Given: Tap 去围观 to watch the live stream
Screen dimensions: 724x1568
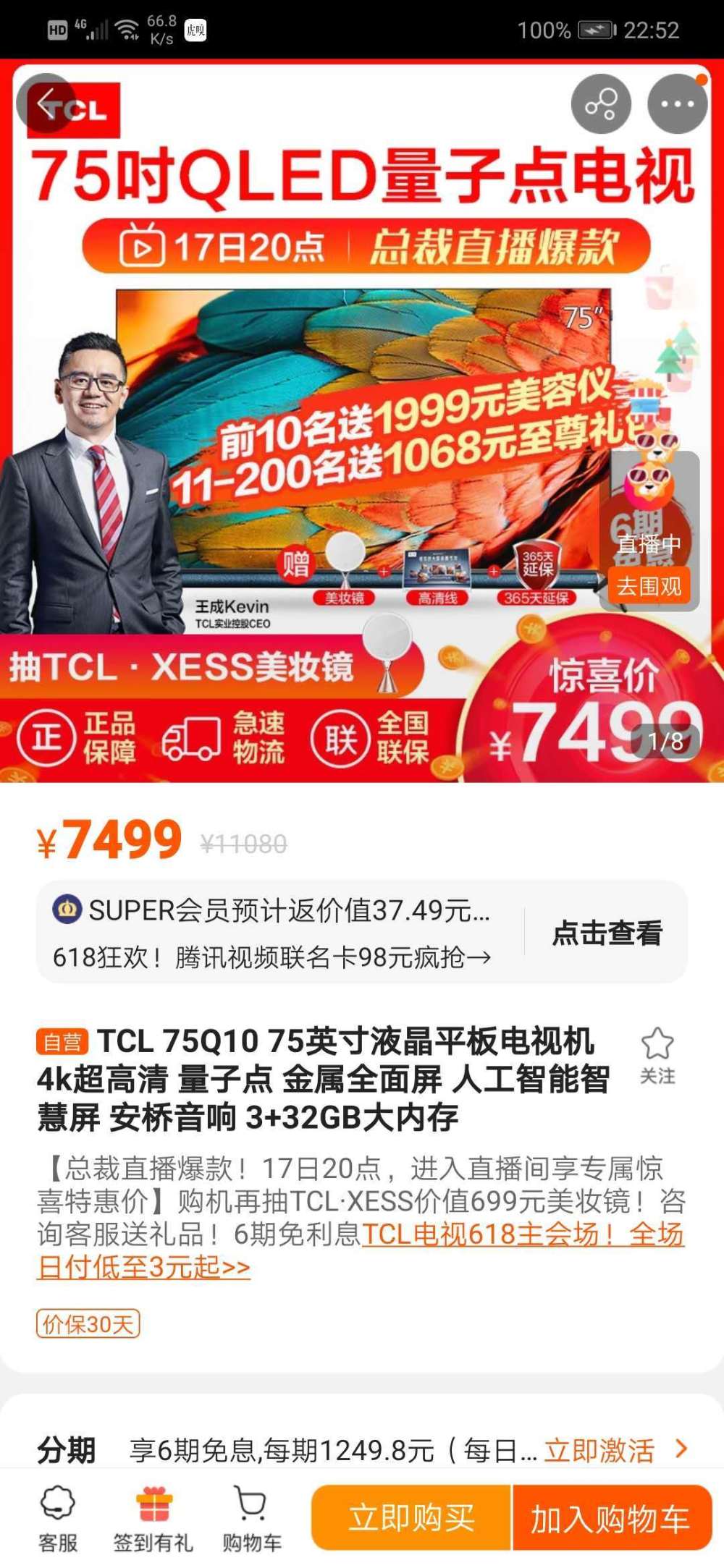Looking at the screenshot, I should [649, 586].
